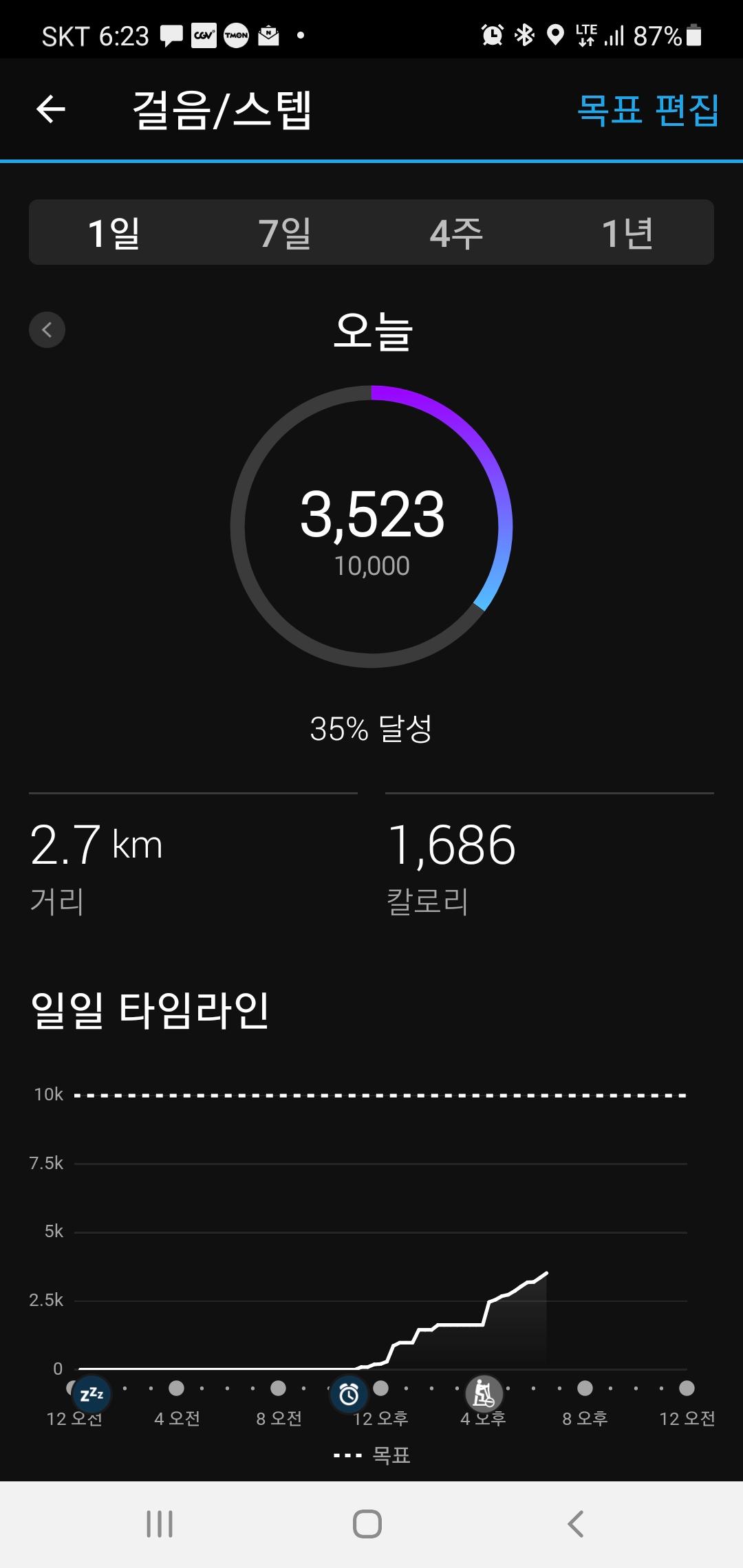The width and height of the screenshot is (743, 1568).
Task: Go to the previous day
Action: pyautogui.click(x=47, y=329)
